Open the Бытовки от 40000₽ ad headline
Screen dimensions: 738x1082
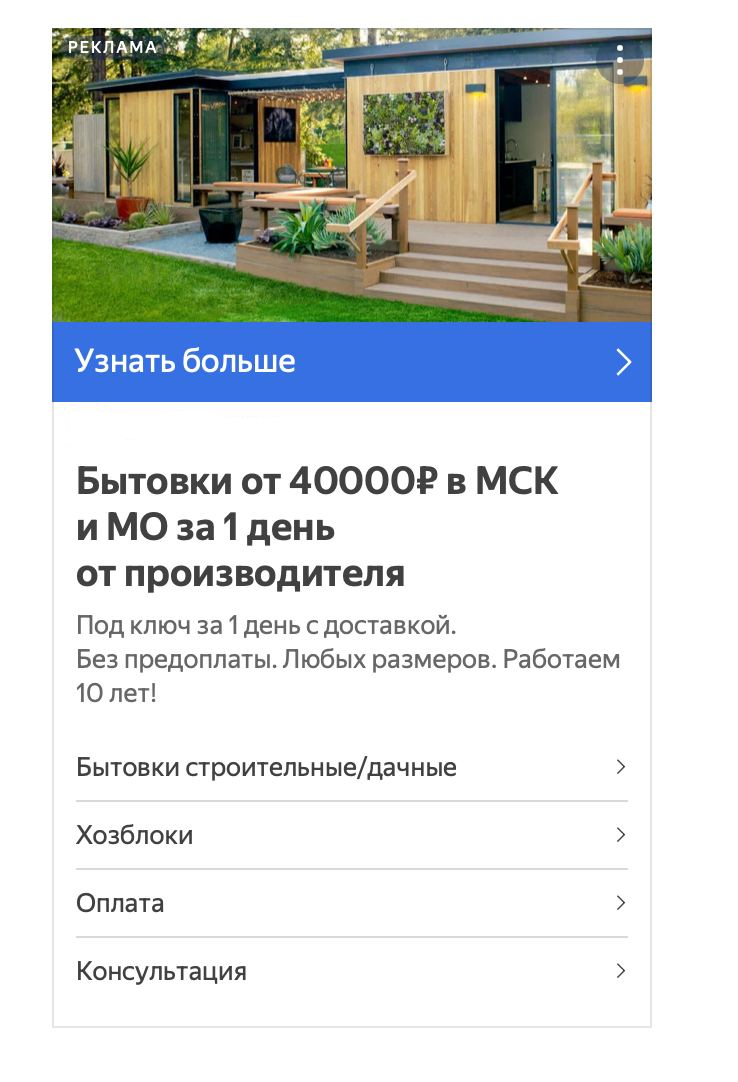(317, 527)
